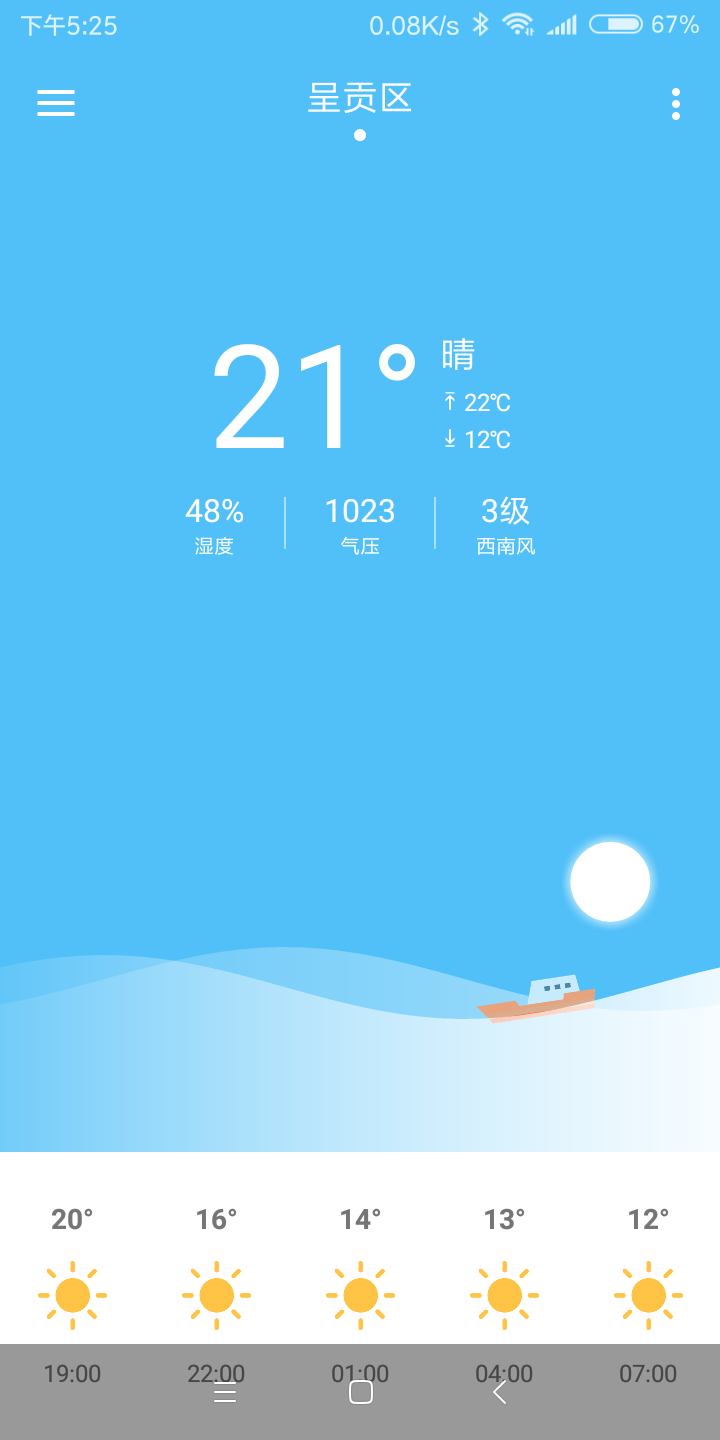Tap the 01:00 forecast sun icon

[x=359, y=1295]
